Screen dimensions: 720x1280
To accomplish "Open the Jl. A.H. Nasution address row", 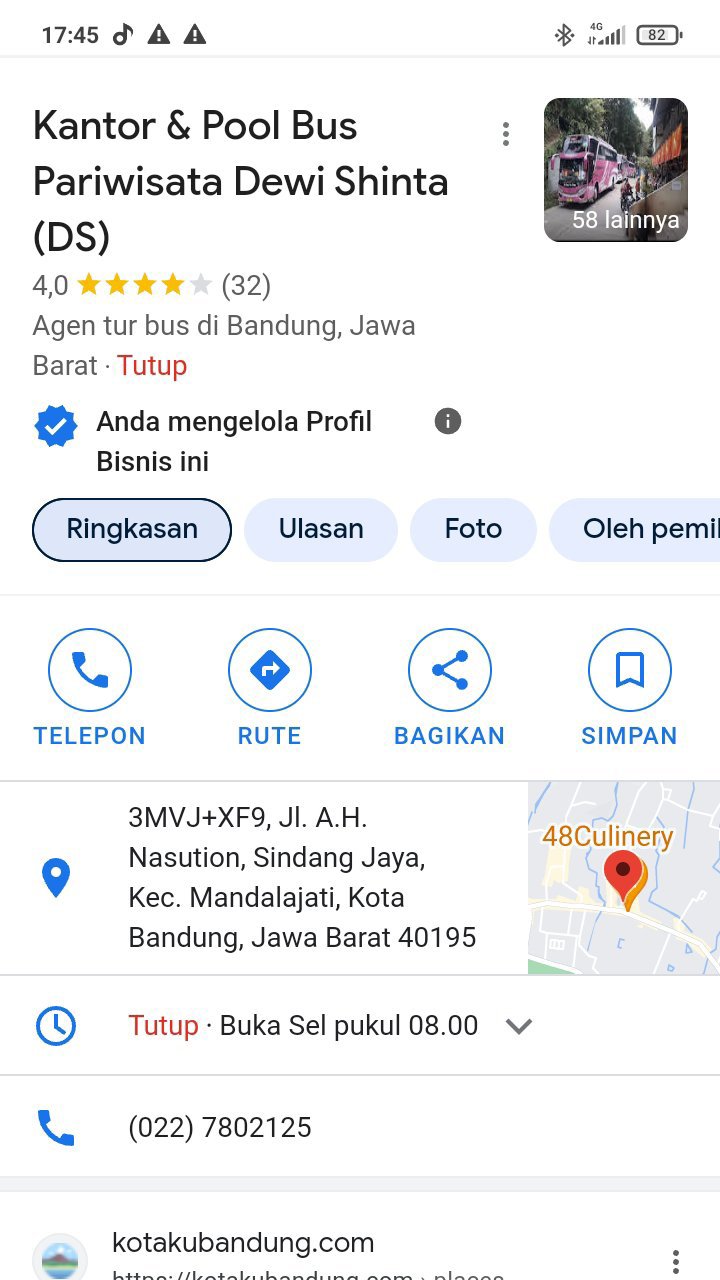I will pos(300,878).
